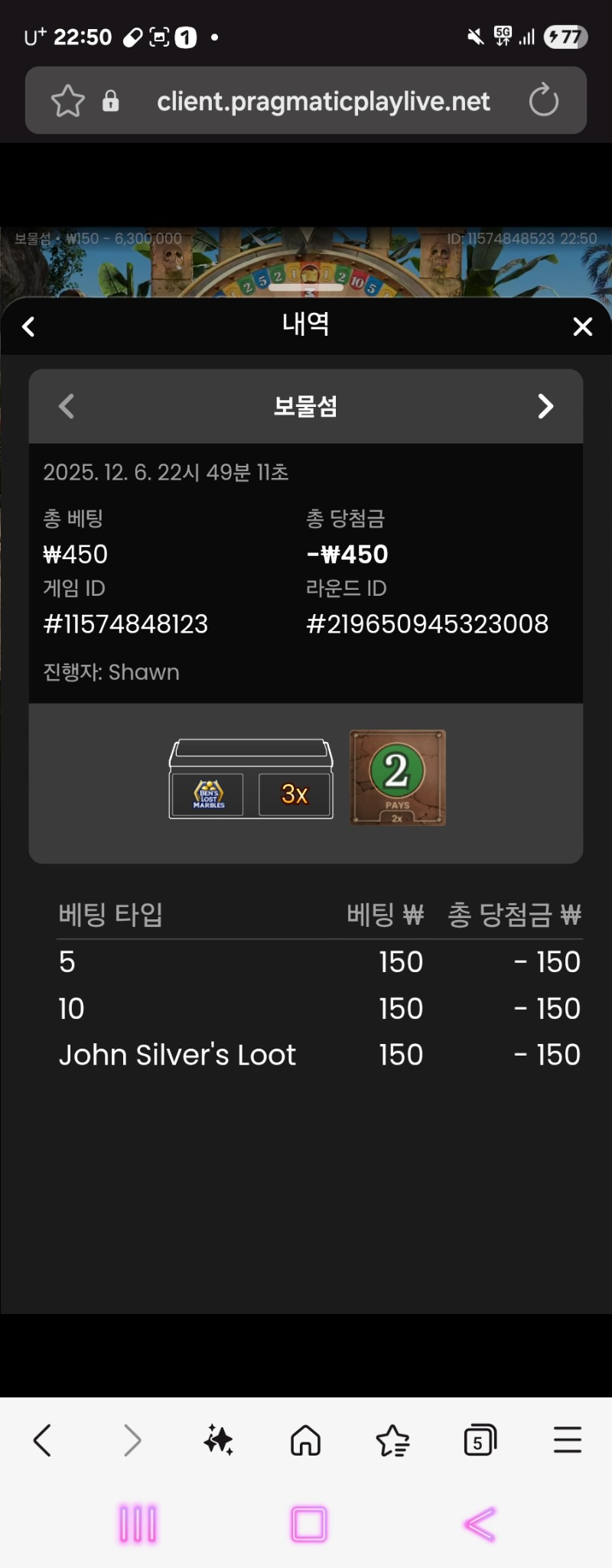Open browser AI sparkle tool

218,1440
